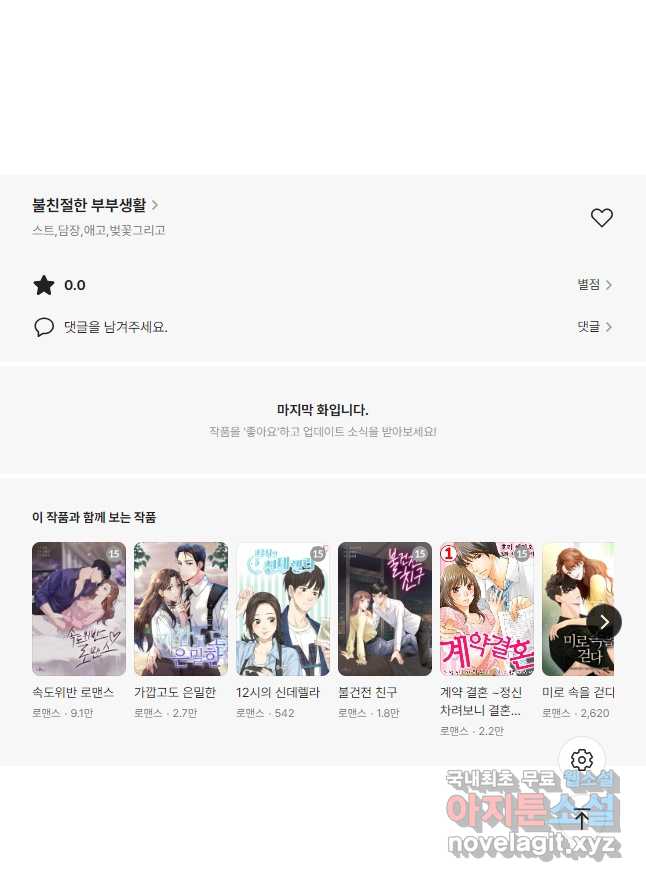Open the 속도위반 로맨스 webtoon
This screenshot has height=882, width=646.
coord(79,609)
